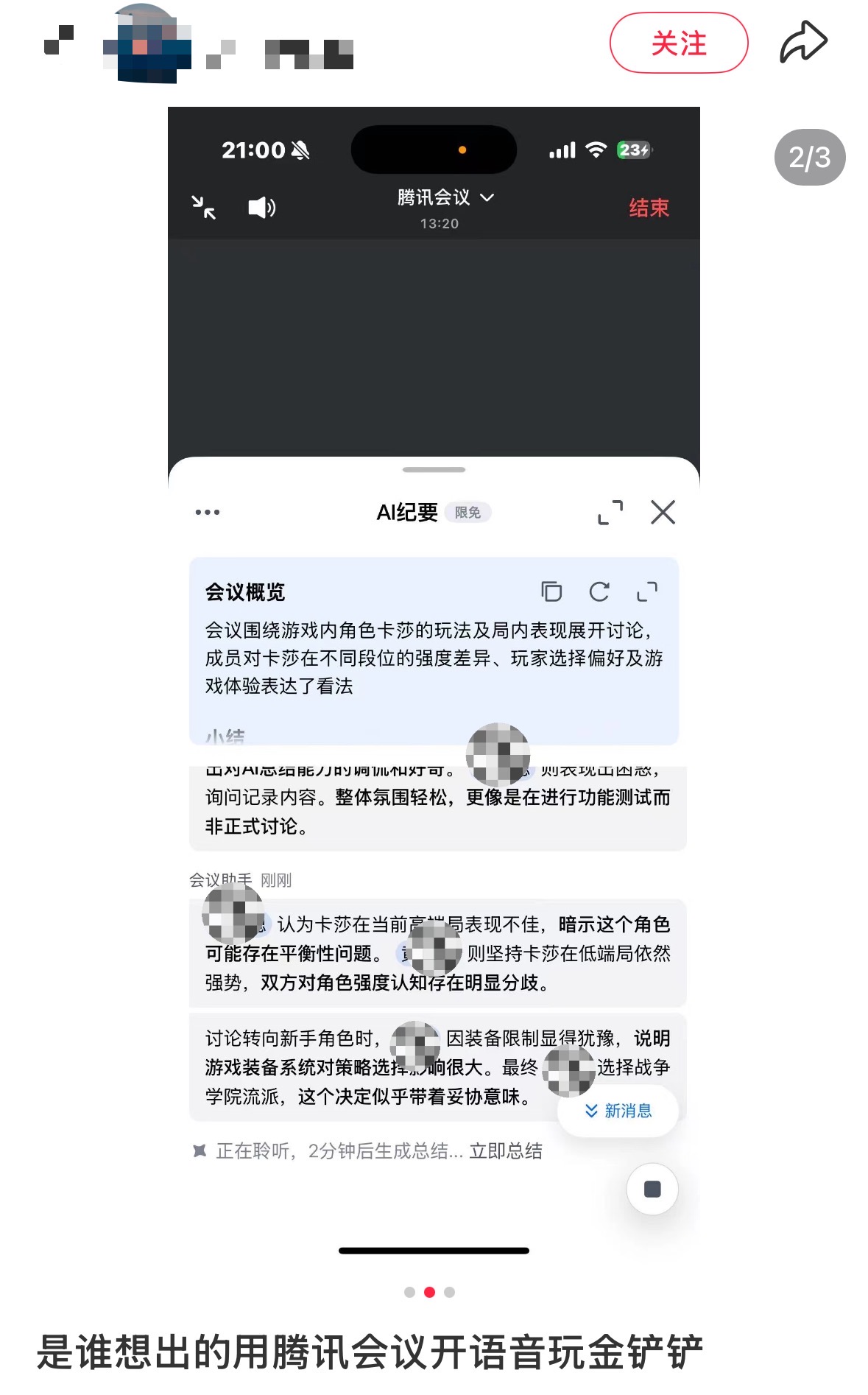This screenshot has width=868, height=1395.
Task: Share this post using the arrow icon
Action: [803, 43]
